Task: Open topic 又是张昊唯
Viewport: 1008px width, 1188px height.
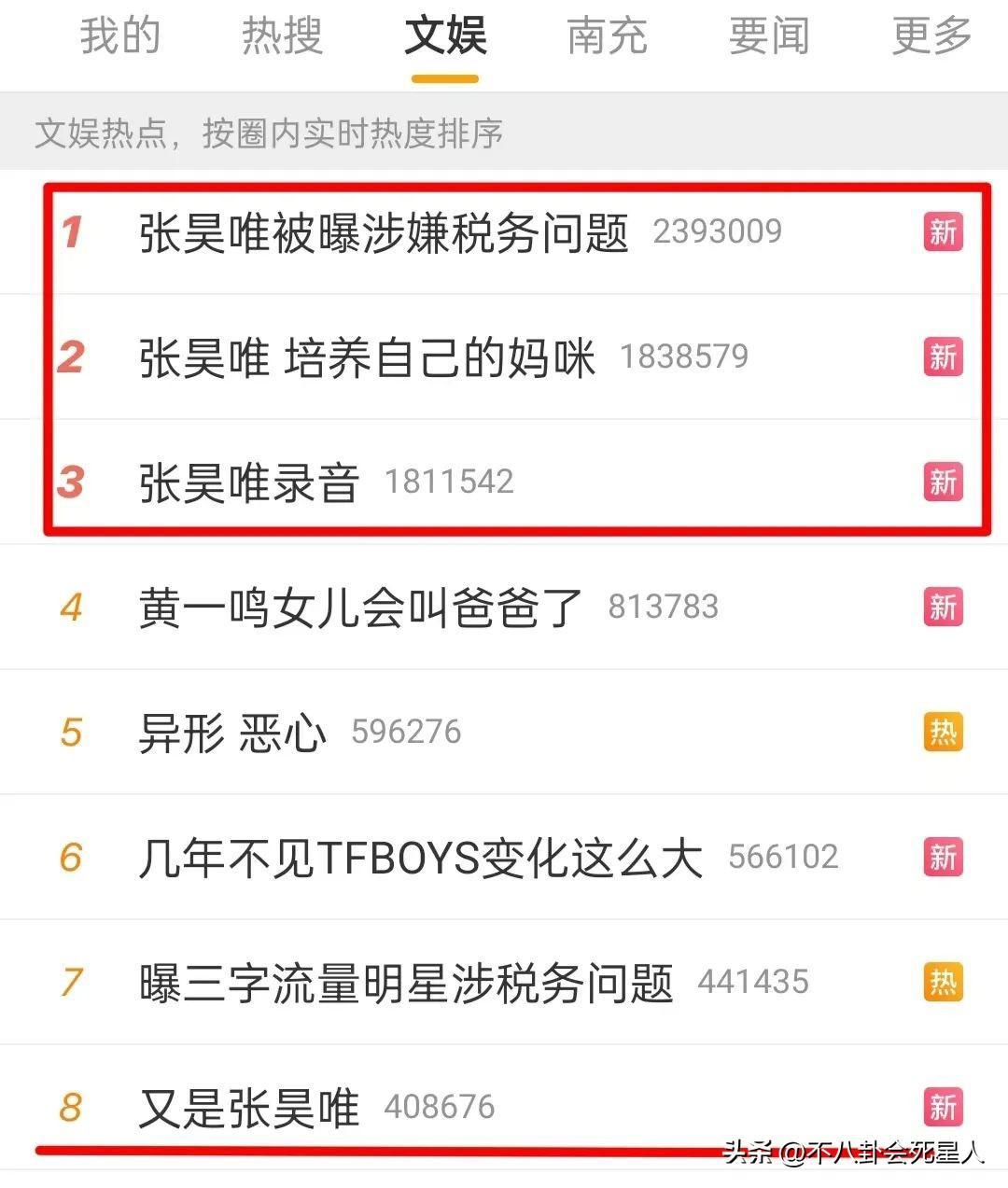Action: pyautogui.click(x=249, y=1109)
